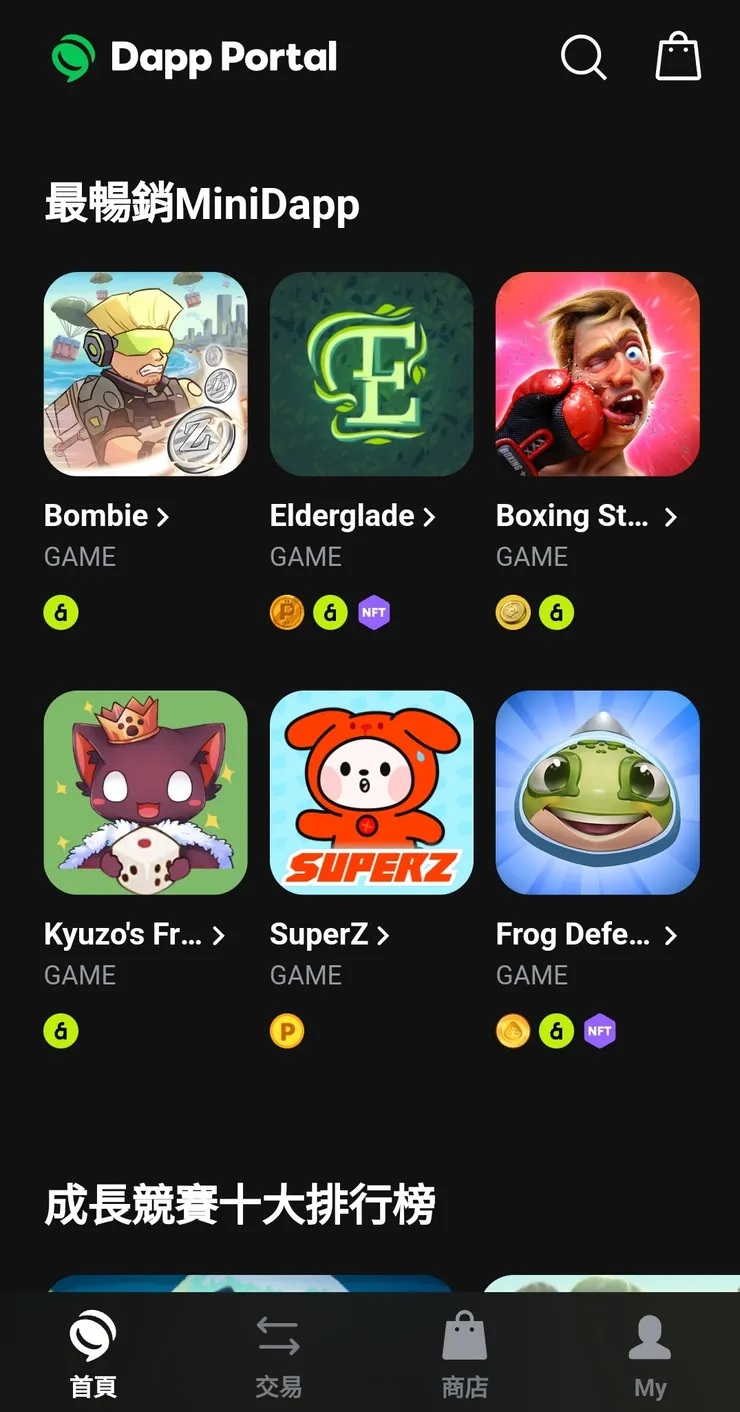Image resolution: width=740 pixels, height=1412 pixels.
Task: Open the My tab
Action: click(649, 1350)
